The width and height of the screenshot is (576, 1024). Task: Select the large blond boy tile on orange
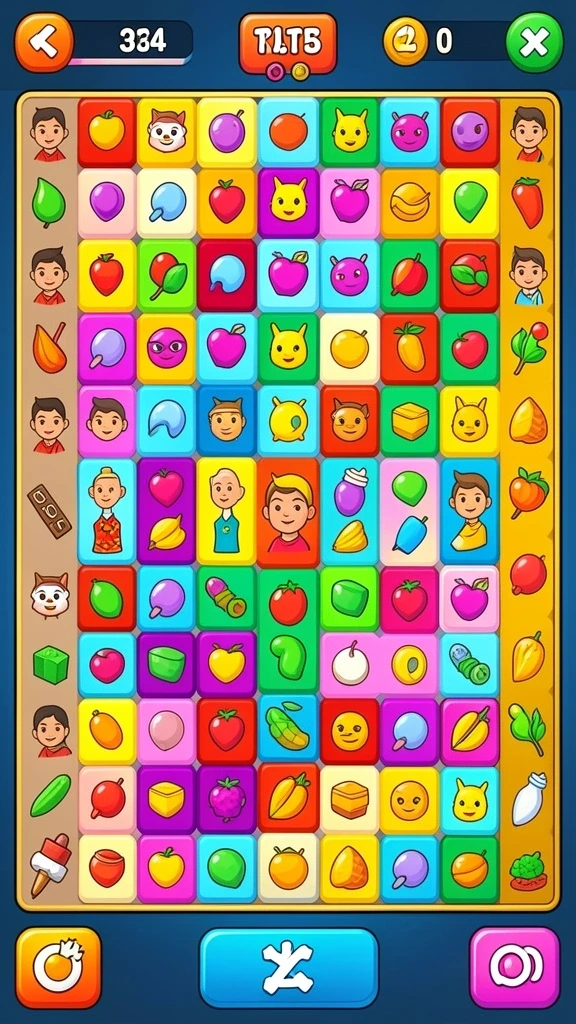(x=288, y=511)
